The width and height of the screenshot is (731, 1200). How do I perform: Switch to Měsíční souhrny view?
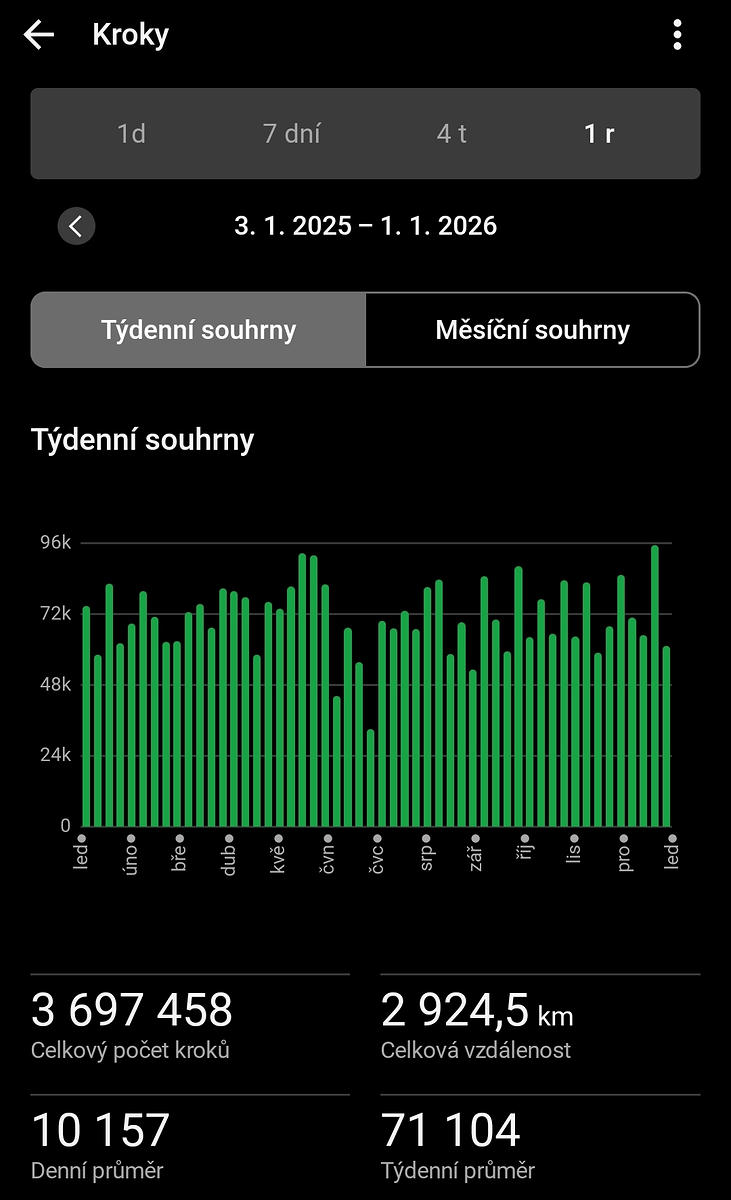coord(532,330)
